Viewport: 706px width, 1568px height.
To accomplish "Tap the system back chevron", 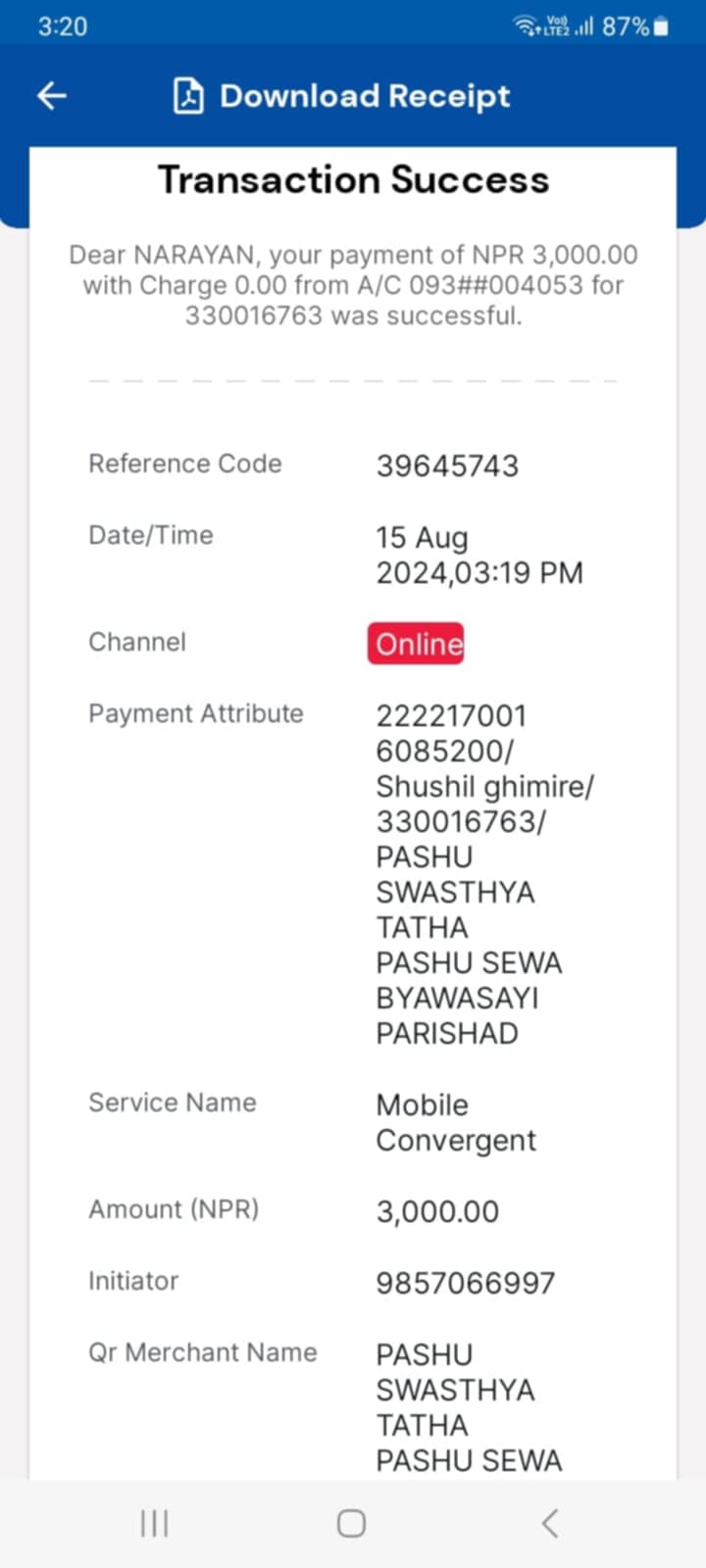I will pos(550,1523).
